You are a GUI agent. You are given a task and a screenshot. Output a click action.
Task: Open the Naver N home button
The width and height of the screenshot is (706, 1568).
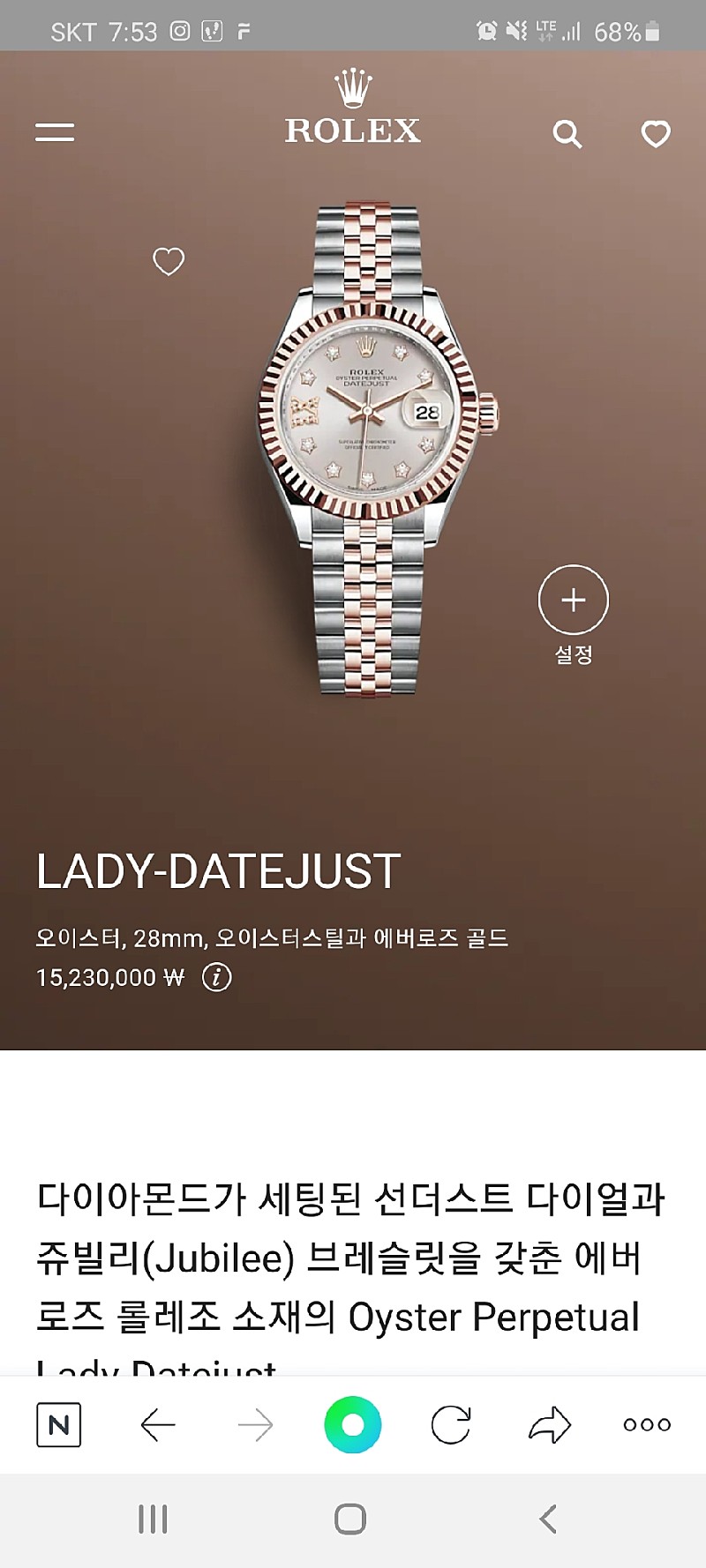click(x=58, y=1424)
